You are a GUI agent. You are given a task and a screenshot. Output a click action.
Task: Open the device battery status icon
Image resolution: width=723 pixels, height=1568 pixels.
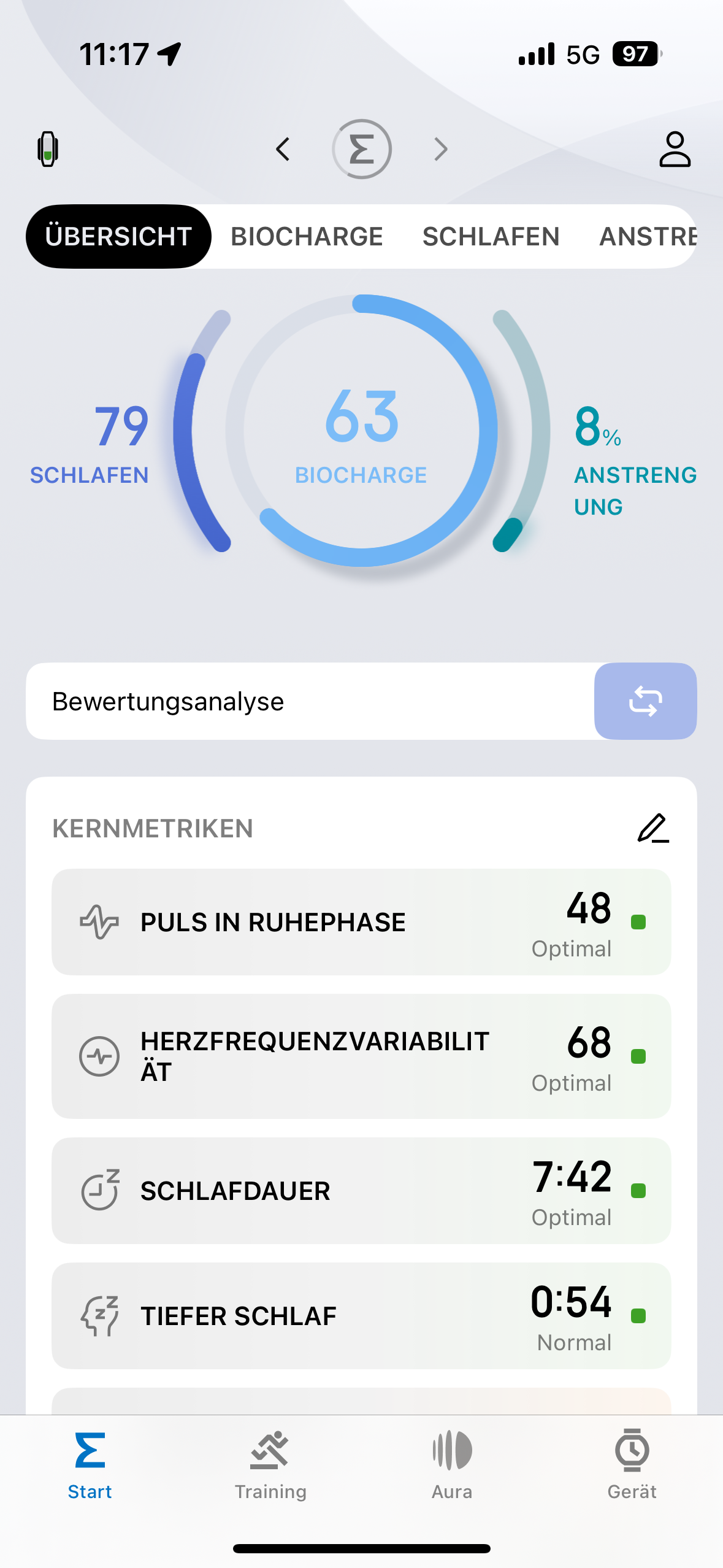(48, 149)
